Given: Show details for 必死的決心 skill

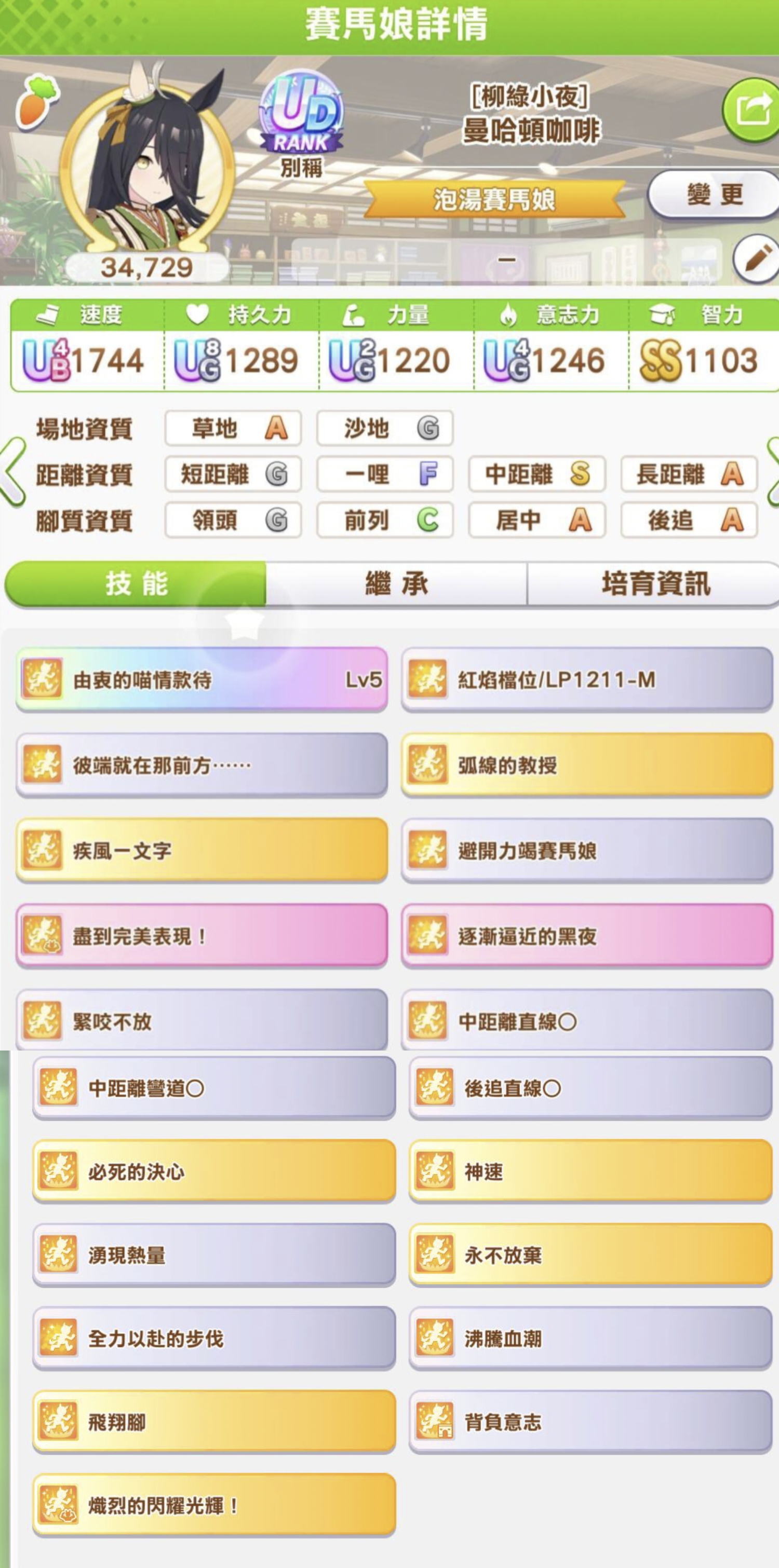Looking at the screenshot, I should click(x=214, y=1171).
